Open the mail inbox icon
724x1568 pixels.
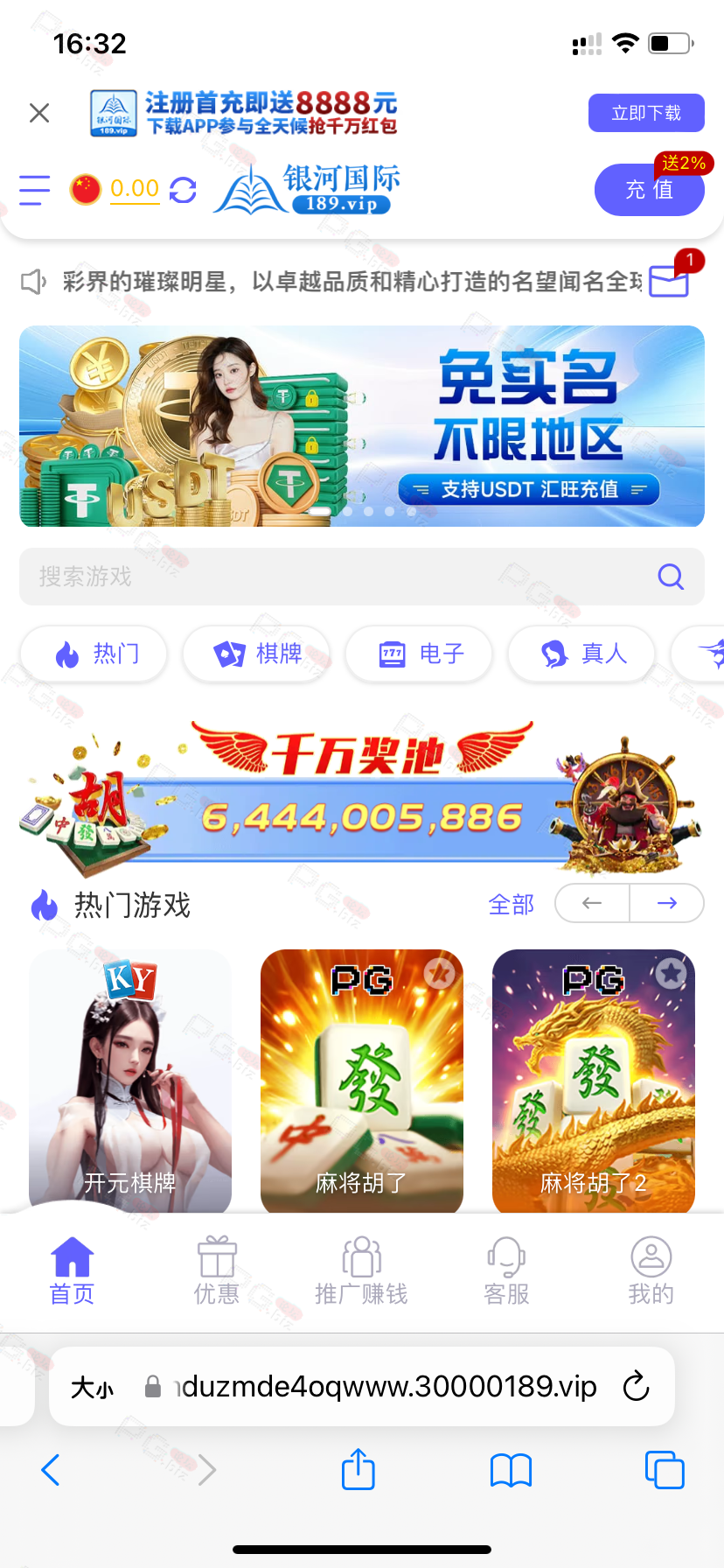[670, 281]
